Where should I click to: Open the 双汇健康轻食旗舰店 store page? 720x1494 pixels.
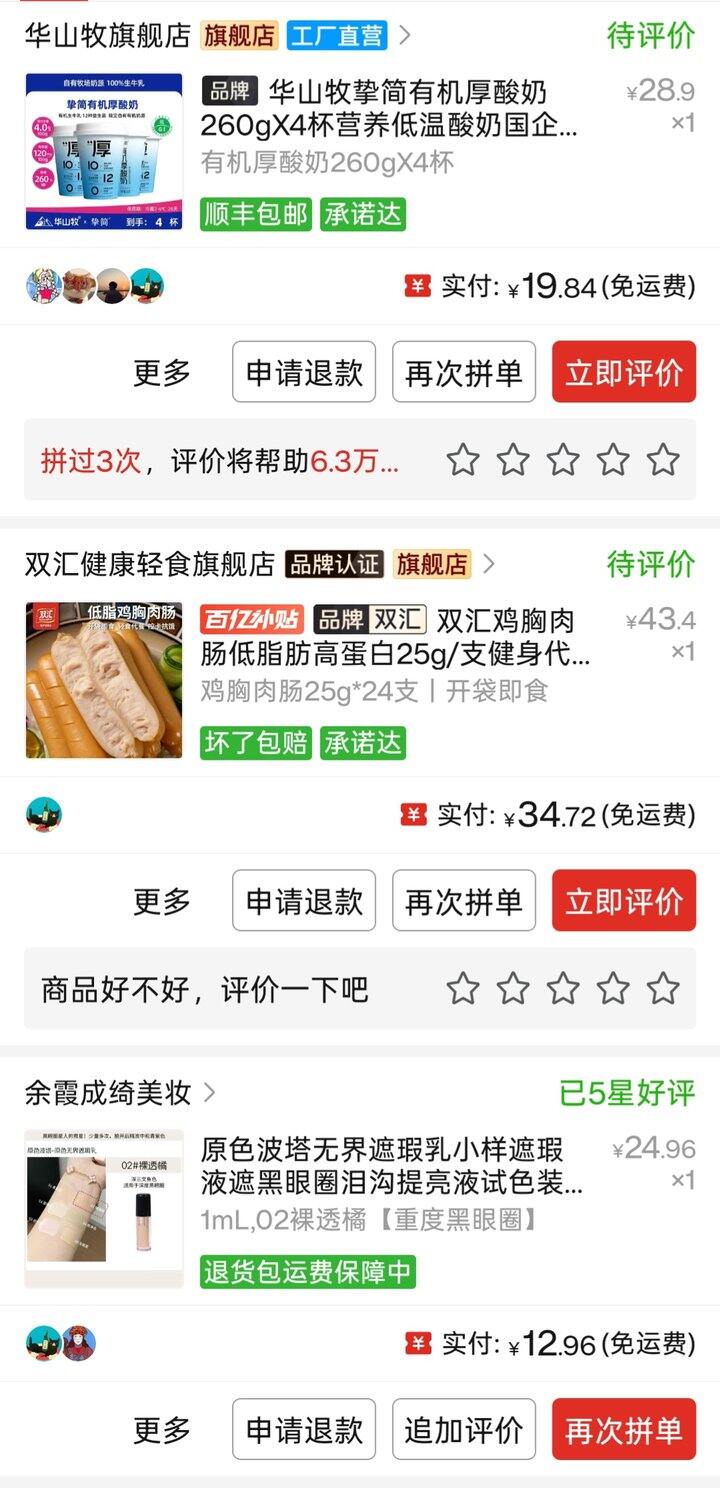pyautogui.click(x=150, y=564)
